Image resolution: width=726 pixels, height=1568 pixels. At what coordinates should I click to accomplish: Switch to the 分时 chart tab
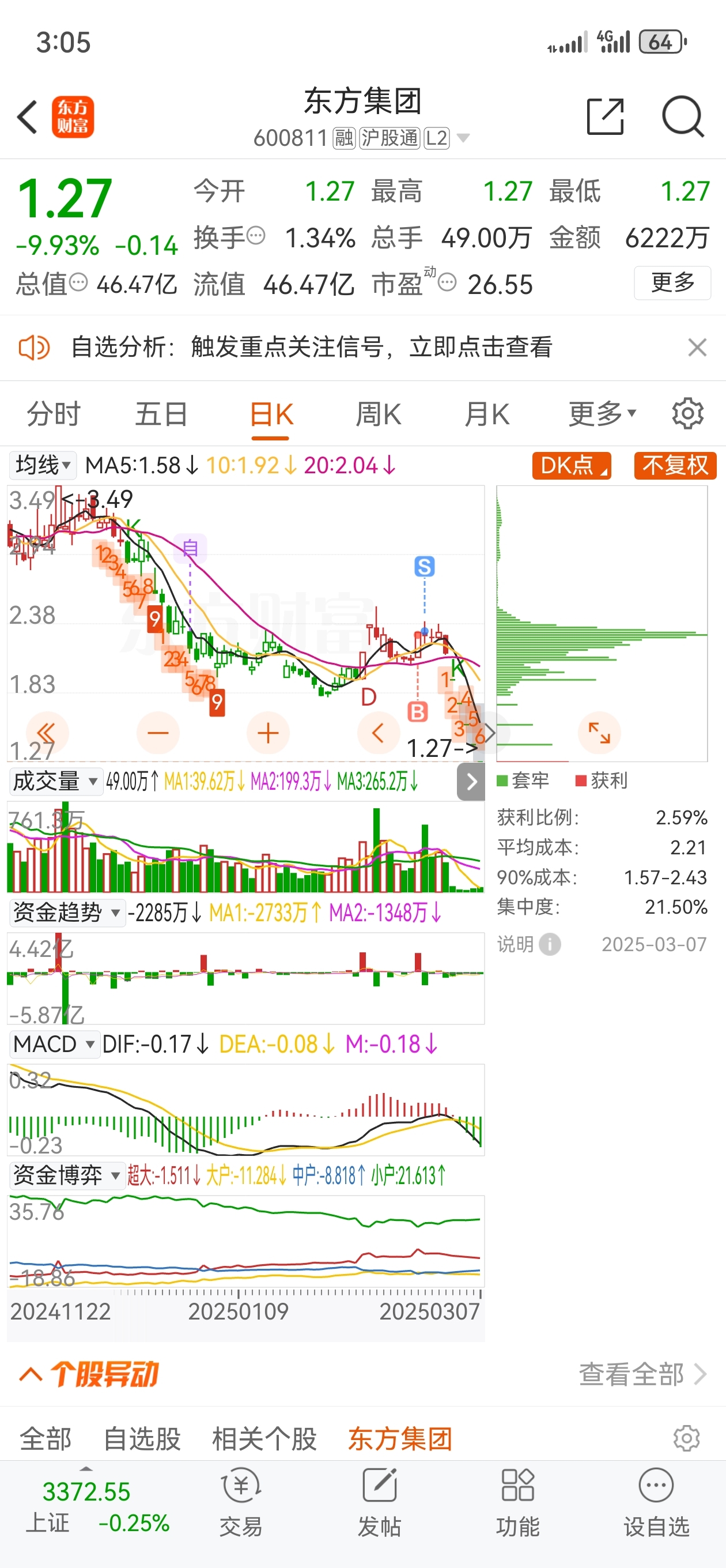pyautogui.click(x=54, y=414)
